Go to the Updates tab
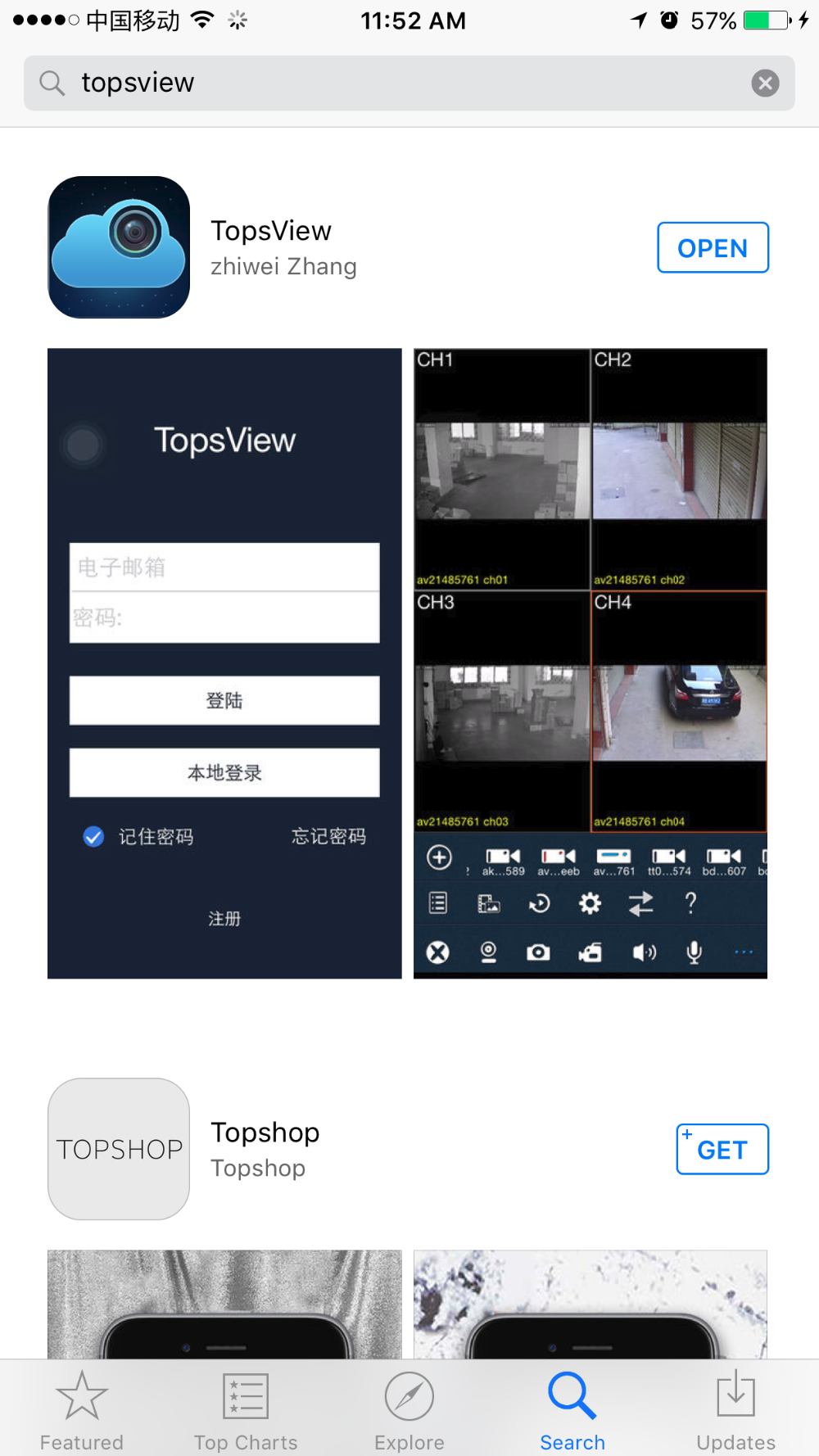This screenshot has width=819, height=1456. [735, 1410]
